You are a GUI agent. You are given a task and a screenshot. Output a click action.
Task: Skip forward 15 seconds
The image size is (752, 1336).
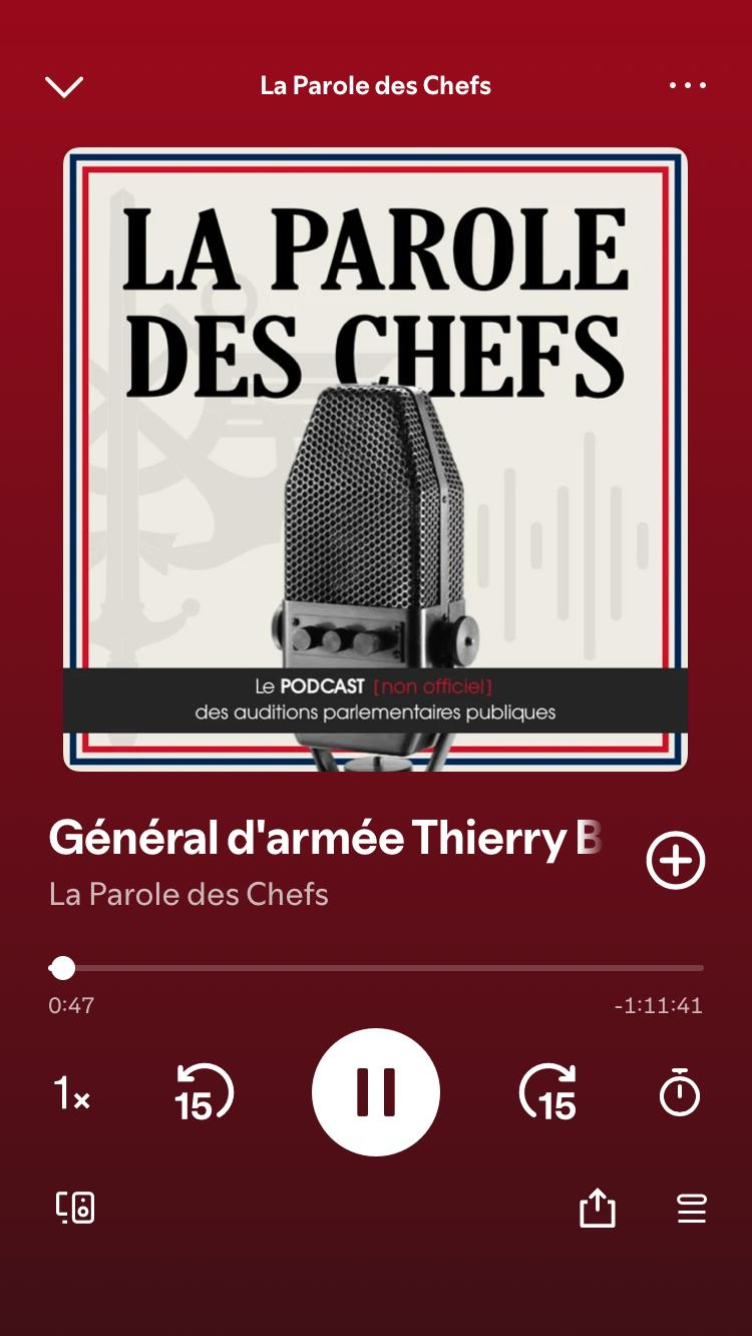[x=548, y=1092]
